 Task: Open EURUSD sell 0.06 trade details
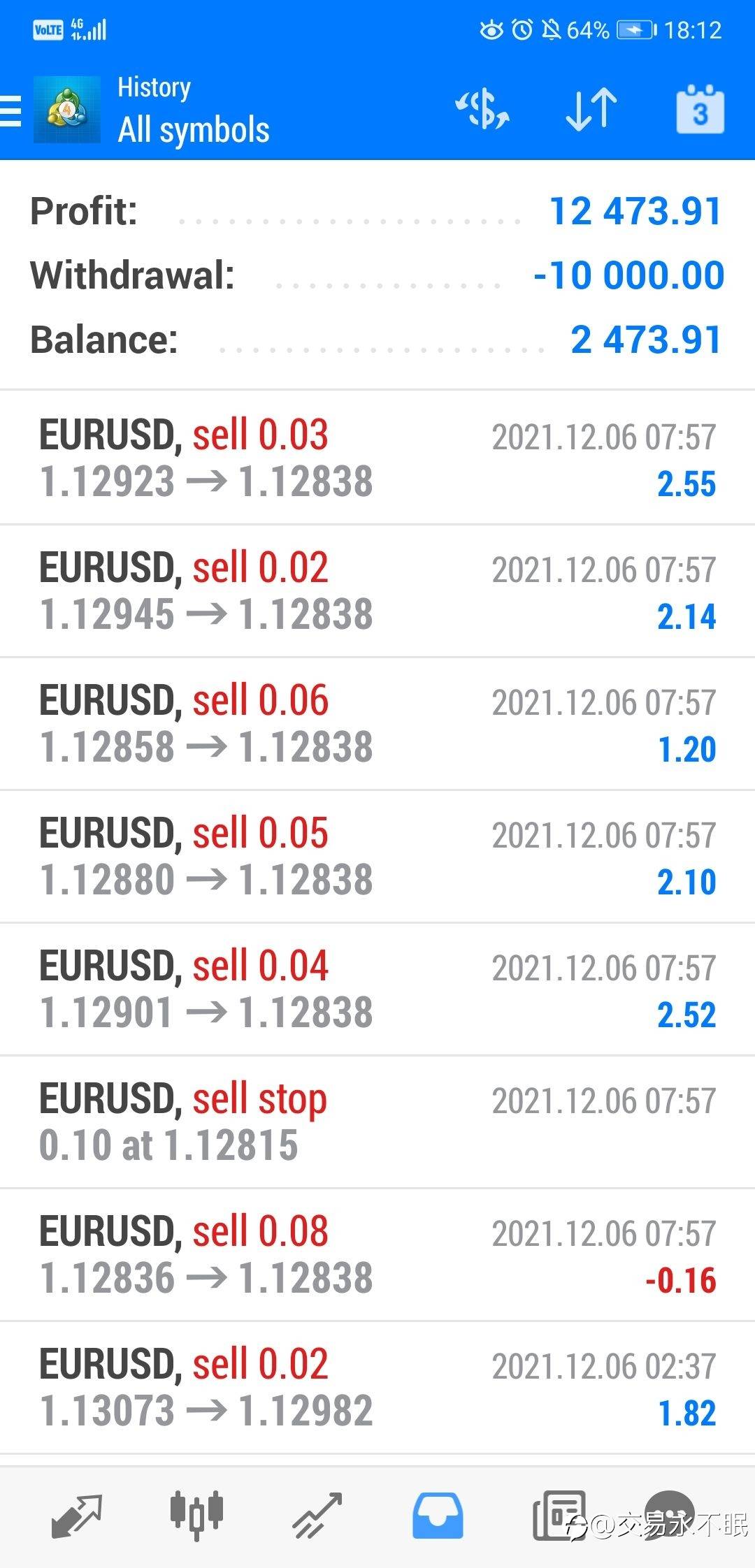click(x=377, y=723)
